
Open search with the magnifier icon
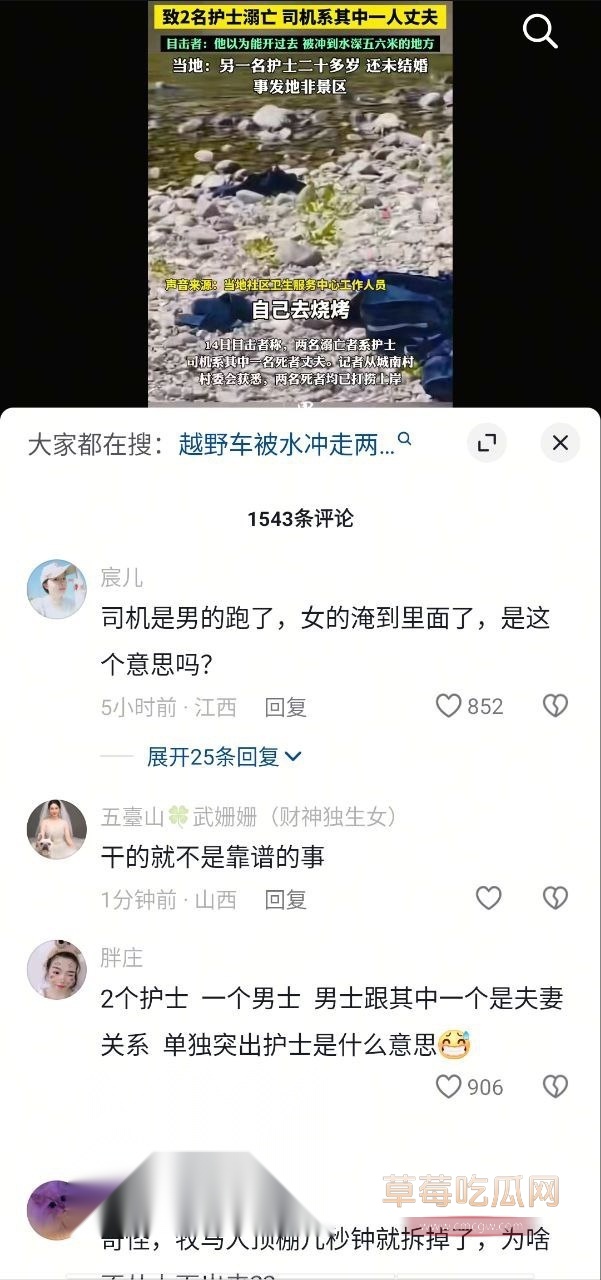(540, 32)
